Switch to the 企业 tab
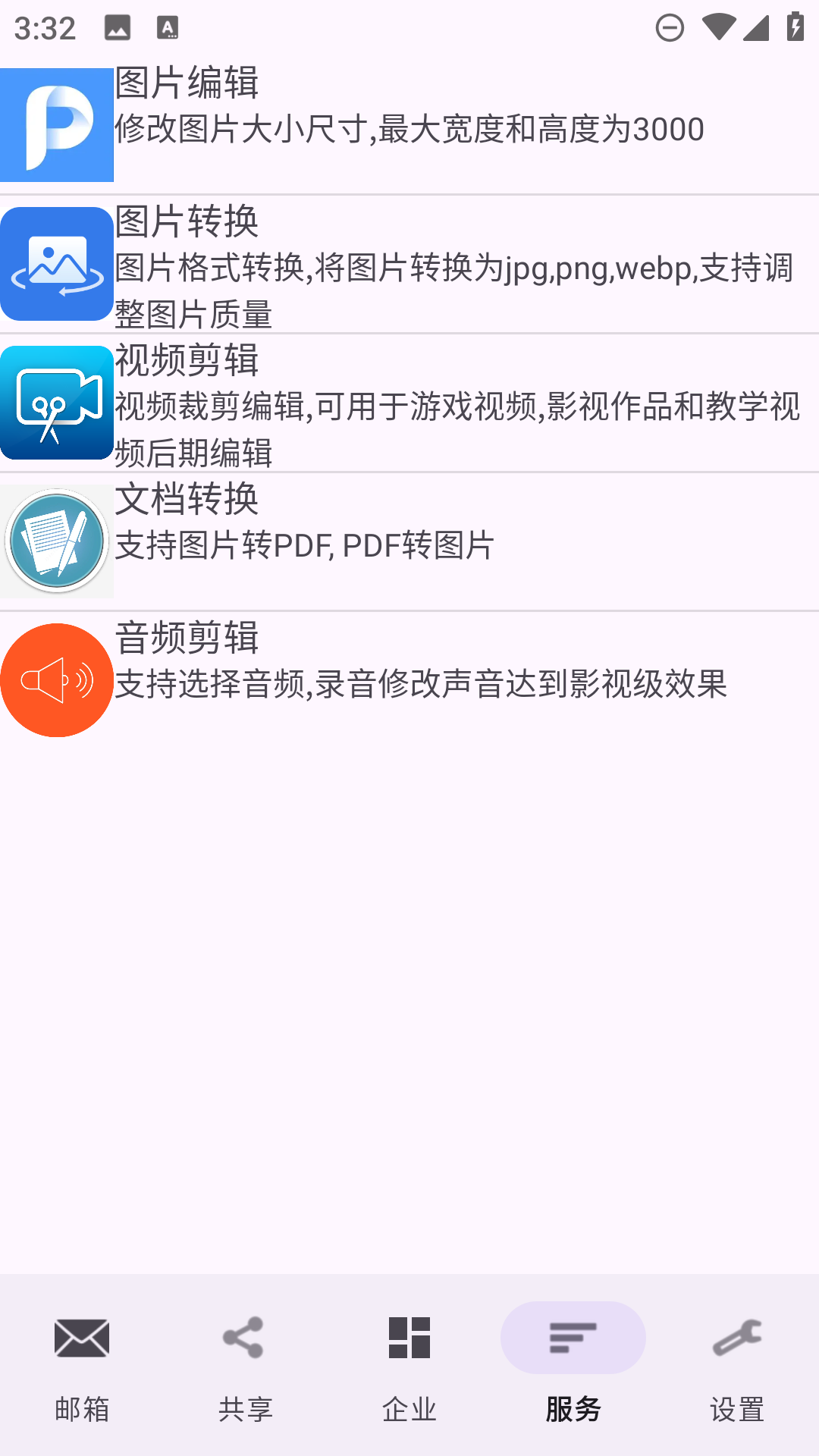The height and width of the screenshot is (1456, 819). (x=409, y=1365)
